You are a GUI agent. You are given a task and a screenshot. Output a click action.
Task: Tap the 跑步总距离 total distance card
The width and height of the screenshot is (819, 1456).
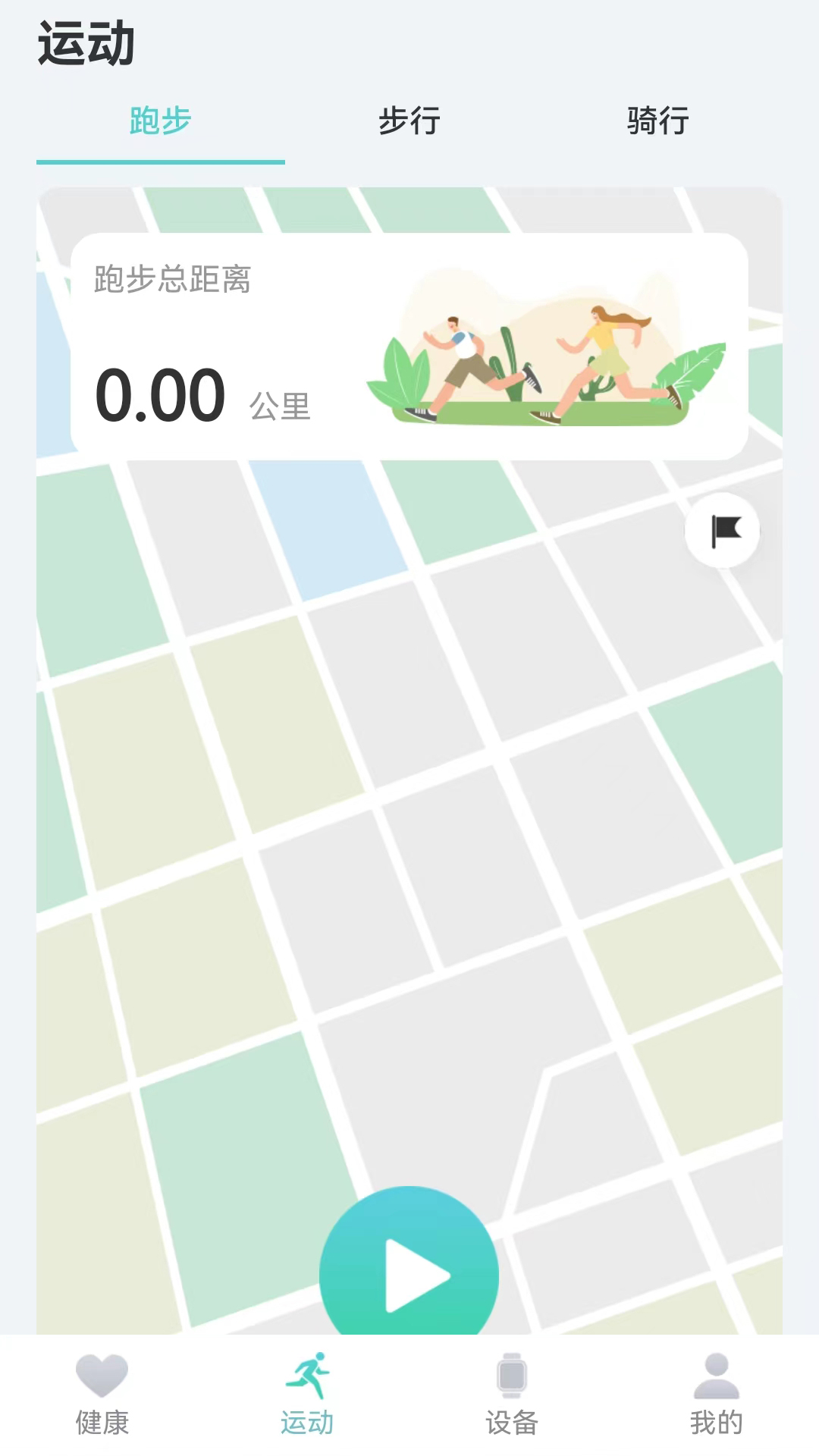(x=409, y=345)
